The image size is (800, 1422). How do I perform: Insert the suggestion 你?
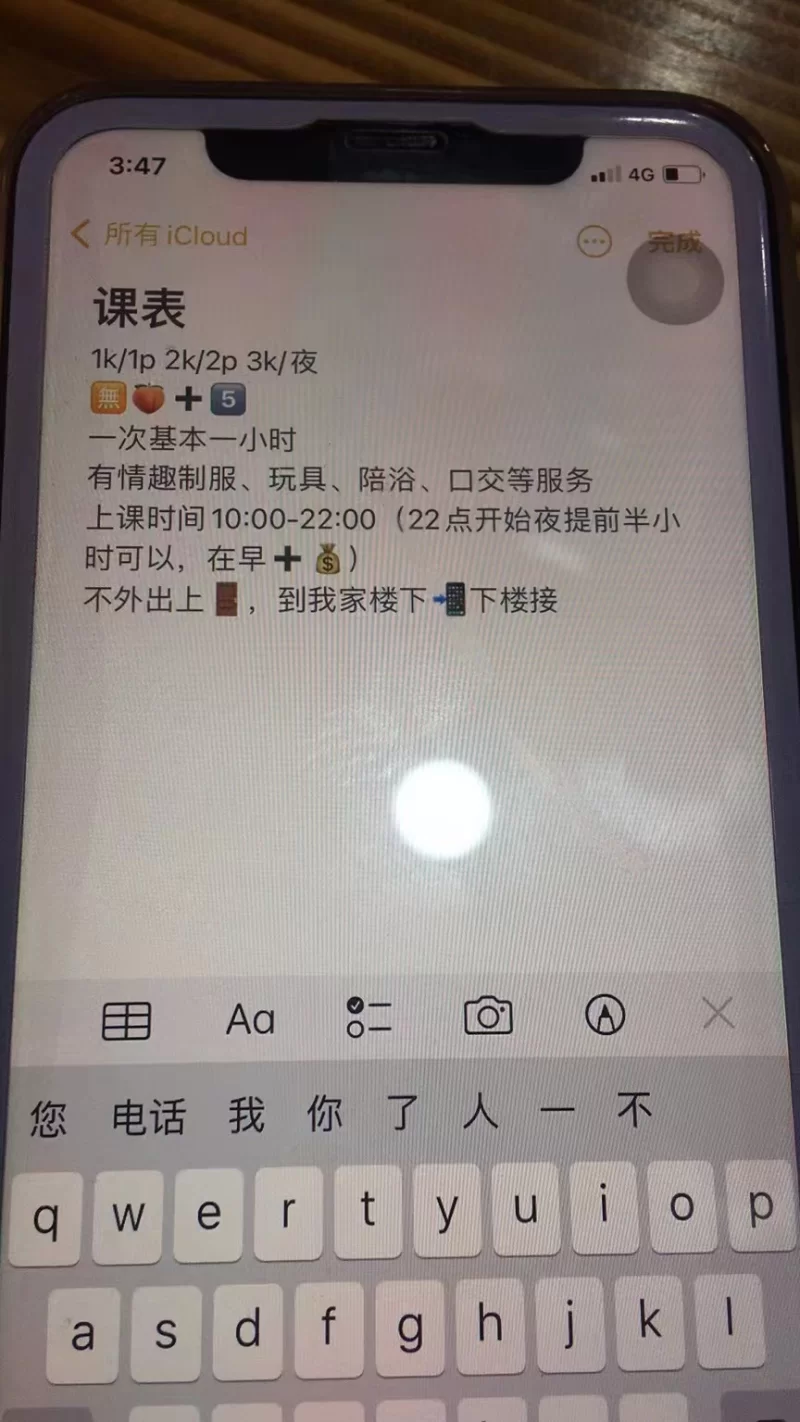[324, 1114]
